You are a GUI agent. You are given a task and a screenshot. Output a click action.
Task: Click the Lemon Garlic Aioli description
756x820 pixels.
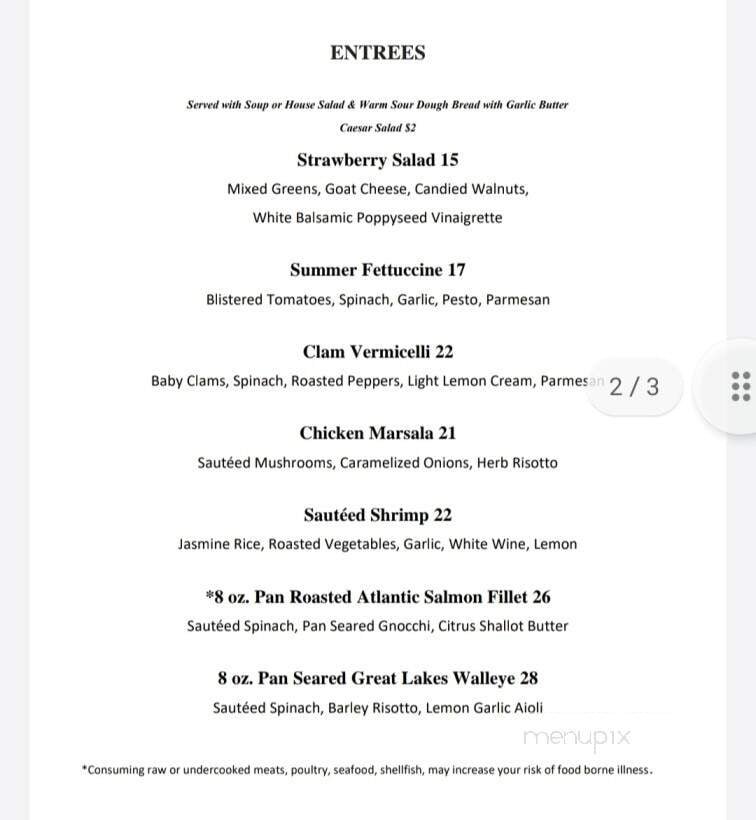(377, 707)
